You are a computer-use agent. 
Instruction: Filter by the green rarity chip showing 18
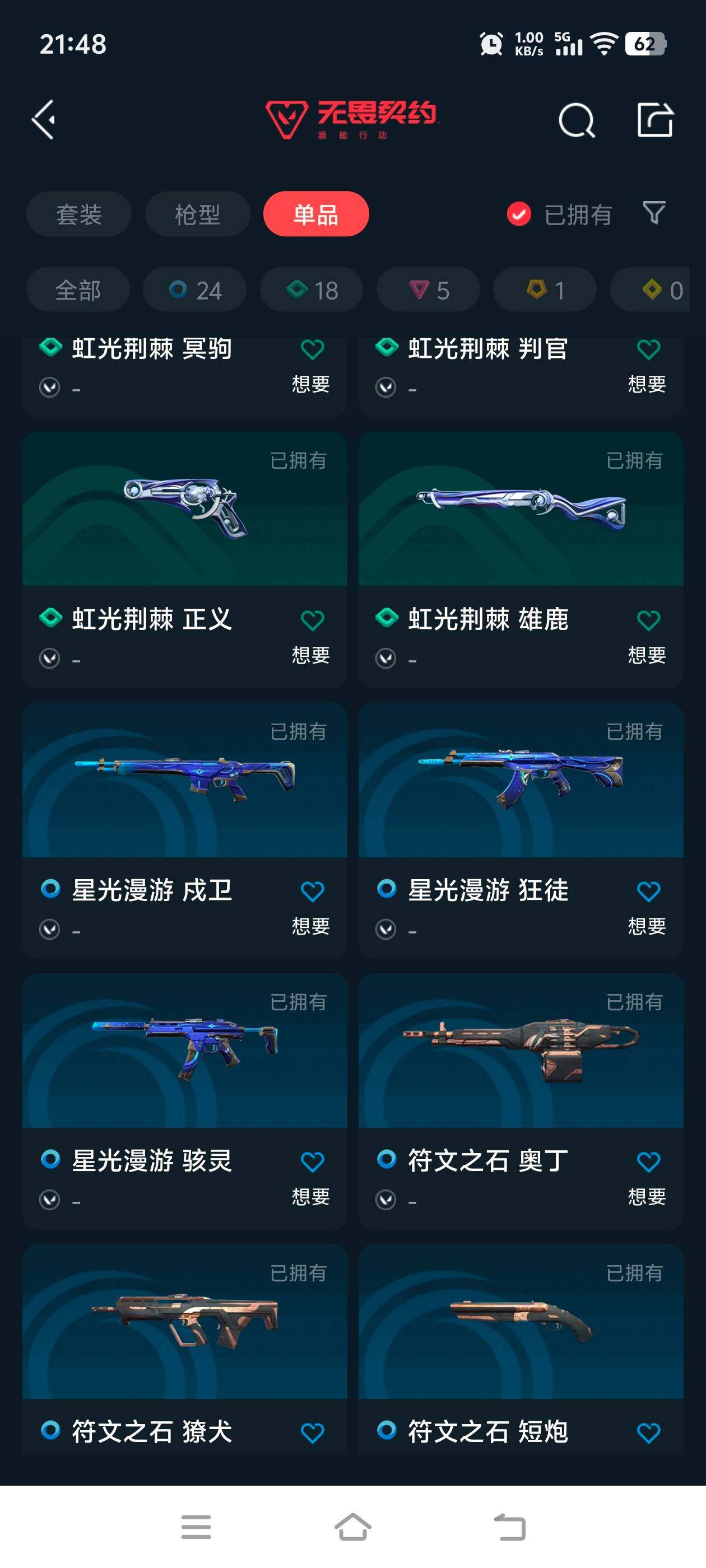[x=312, y=290]
